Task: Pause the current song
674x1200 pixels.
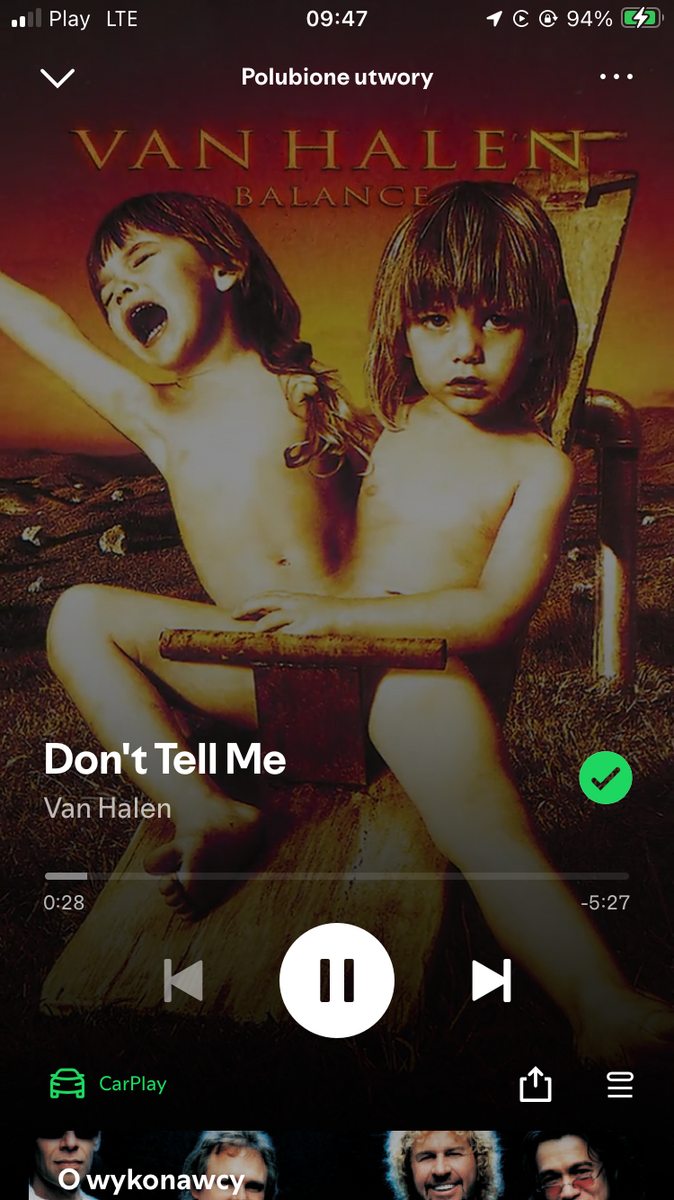Action: point(337,980)
